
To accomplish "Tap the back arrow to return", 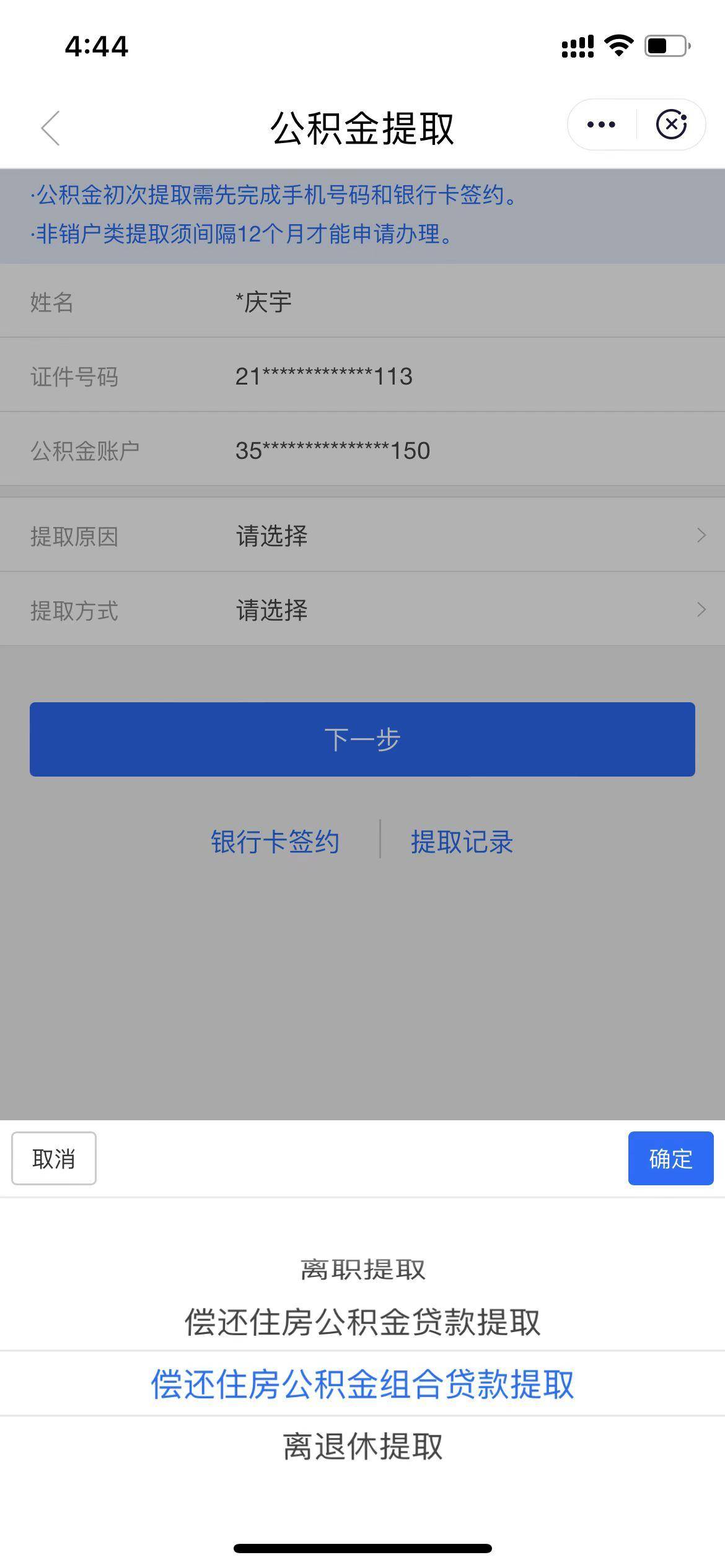I will (x=51, y=126).
